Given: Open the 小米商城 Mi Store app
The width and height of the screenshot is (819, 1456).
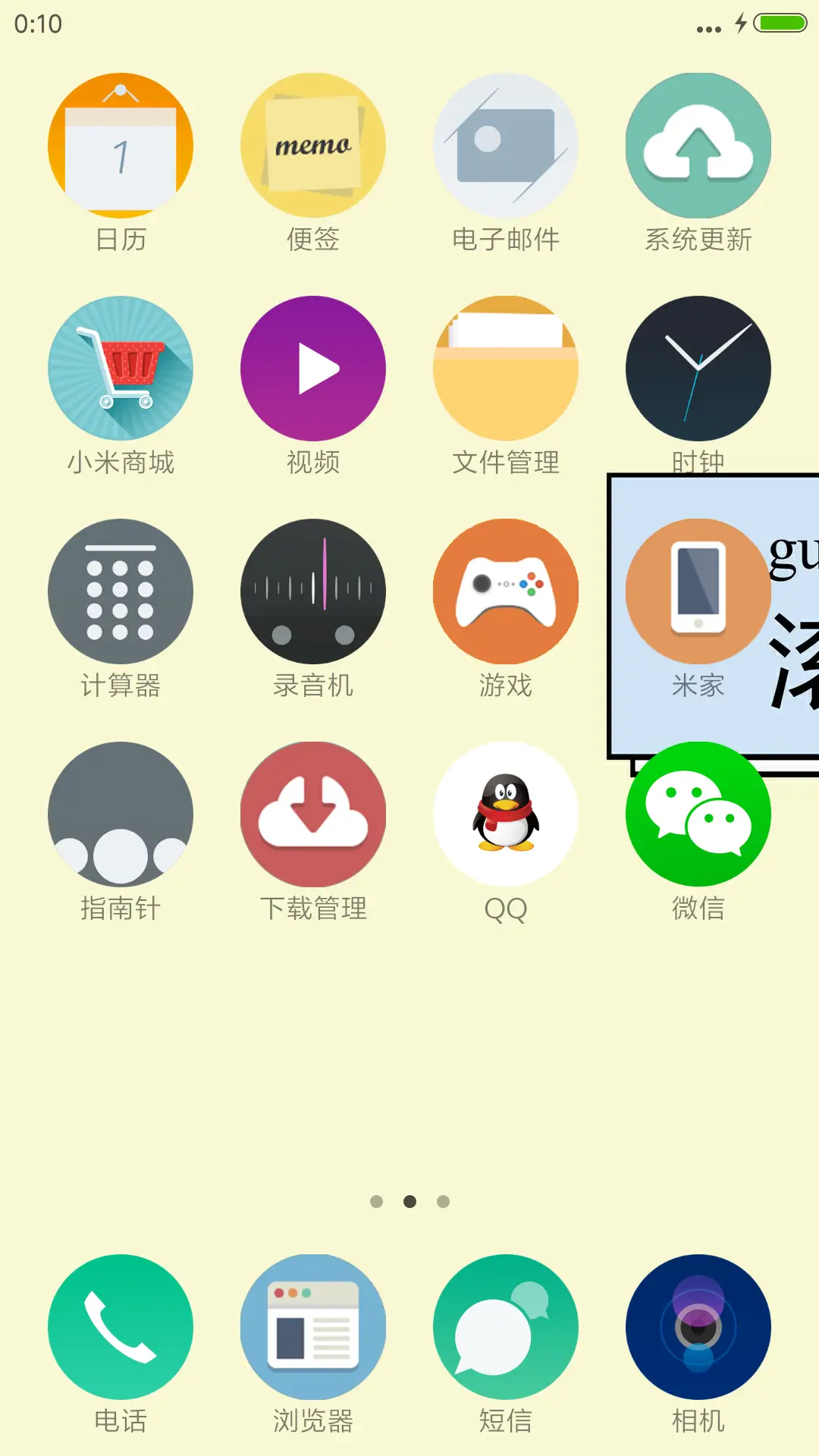Looking at the screenshot, I should click(120, 368).
